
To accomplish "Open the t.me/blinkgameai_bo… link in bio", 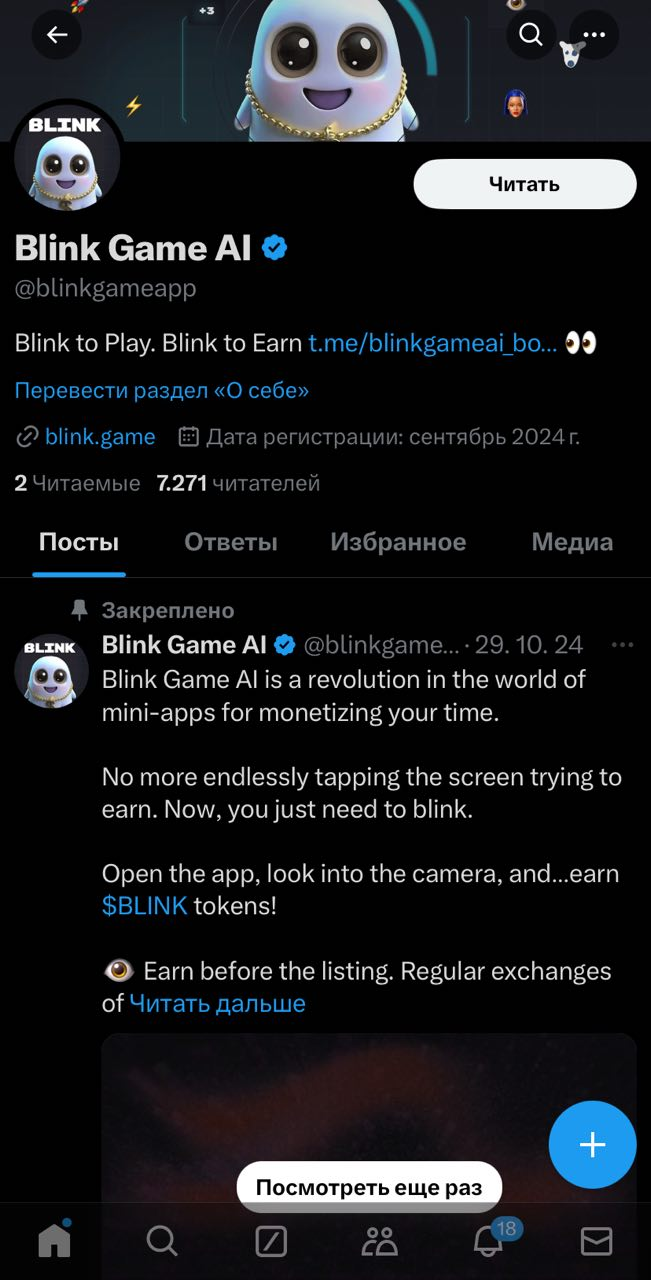I will pyautogui.click(x=432, y=343).
